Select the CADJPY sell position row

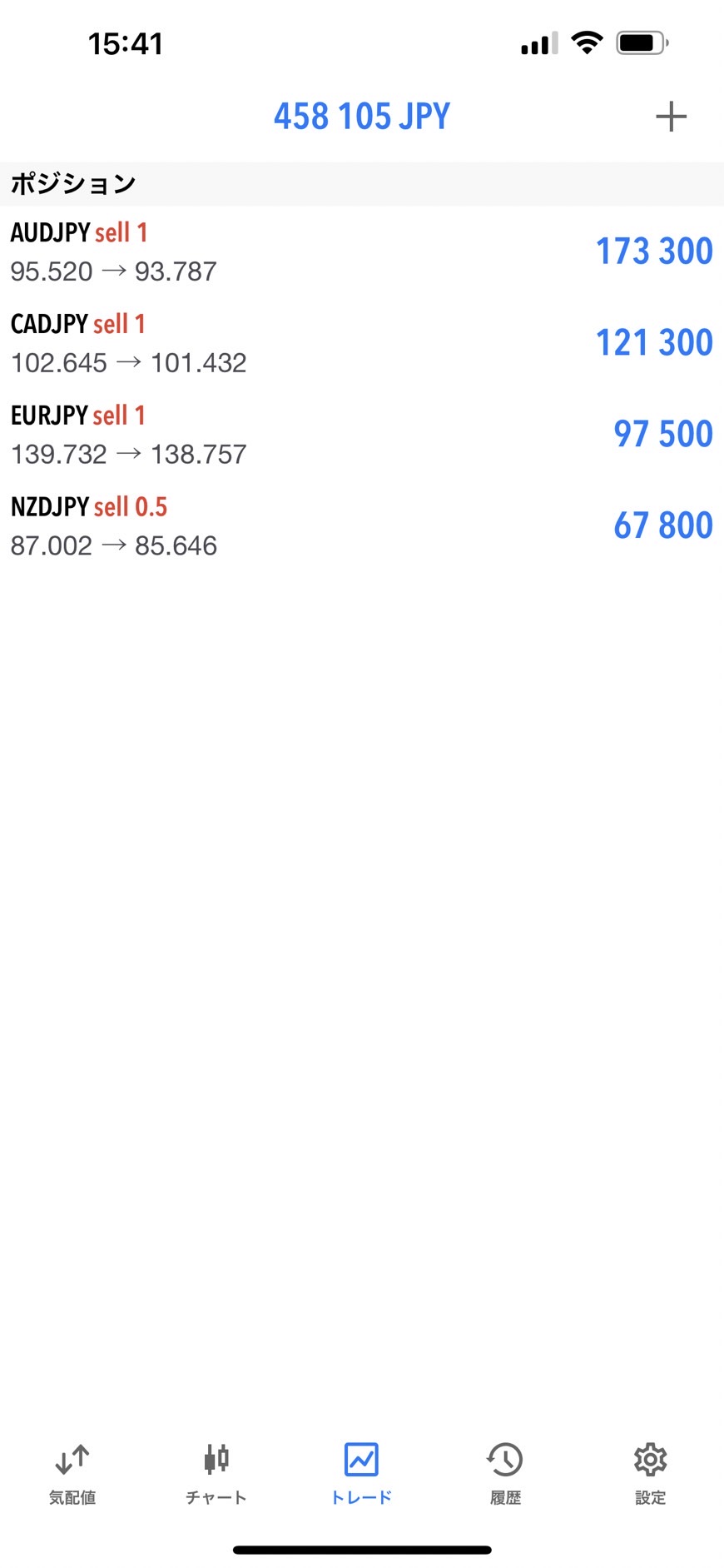[362, 343]
